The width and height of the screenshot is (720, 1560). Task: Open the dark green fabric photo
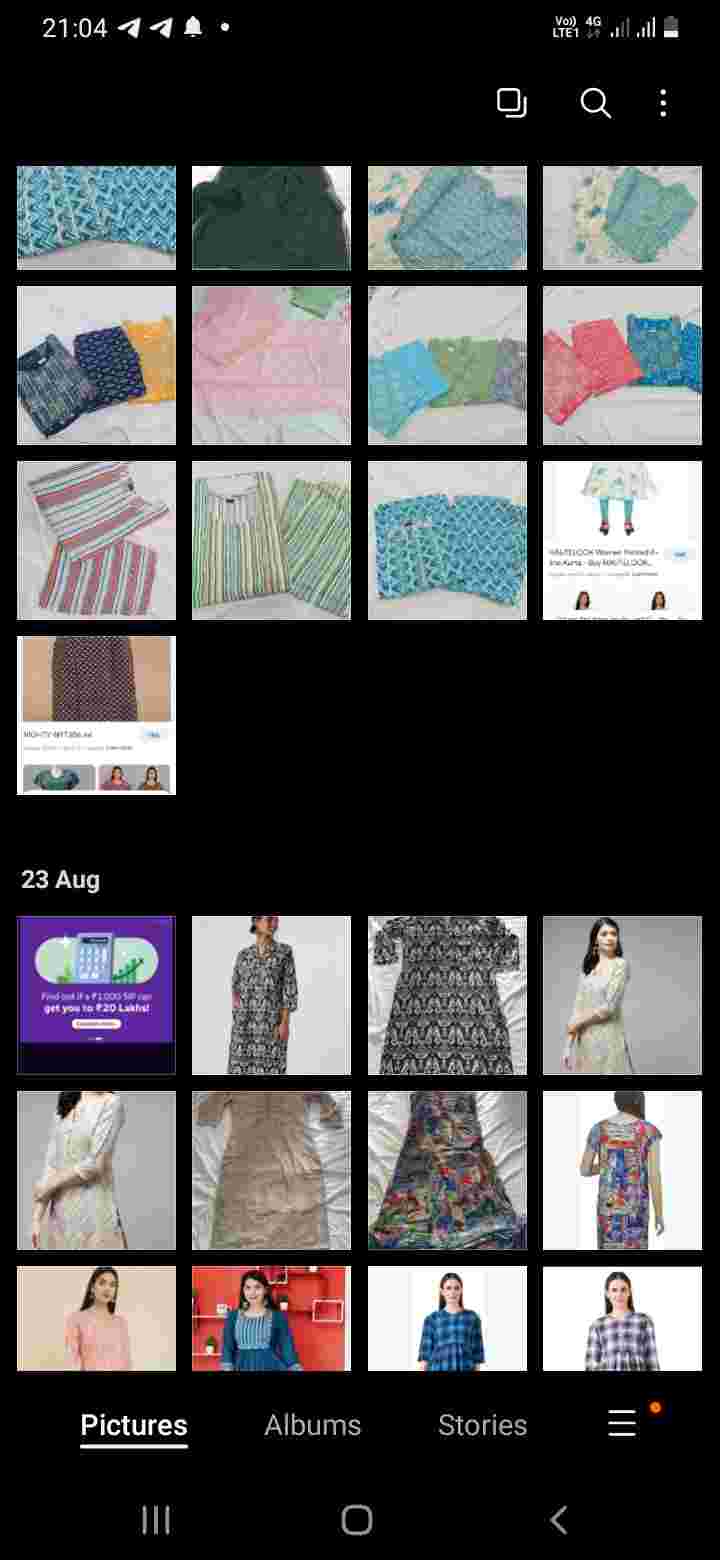click(271, 218)
